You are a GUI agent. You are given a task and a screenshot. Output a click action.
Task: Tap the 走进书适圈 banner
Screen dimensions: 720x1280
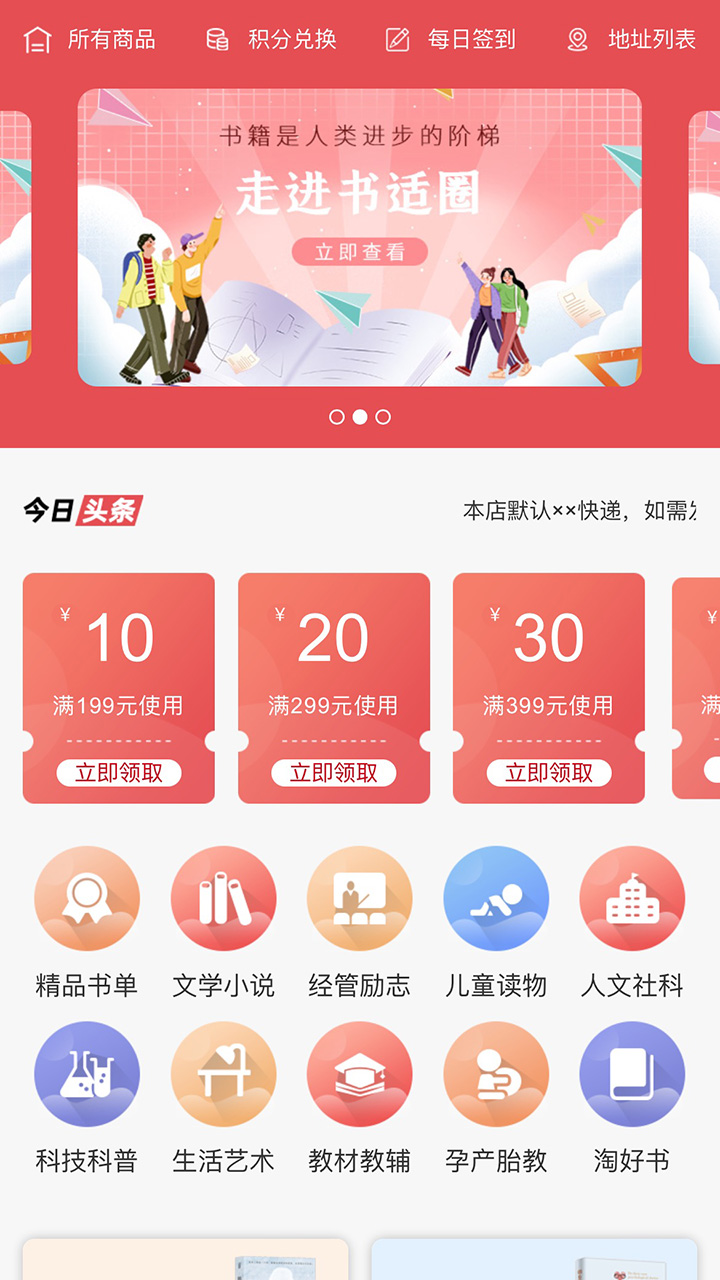(x=359, y=237)
